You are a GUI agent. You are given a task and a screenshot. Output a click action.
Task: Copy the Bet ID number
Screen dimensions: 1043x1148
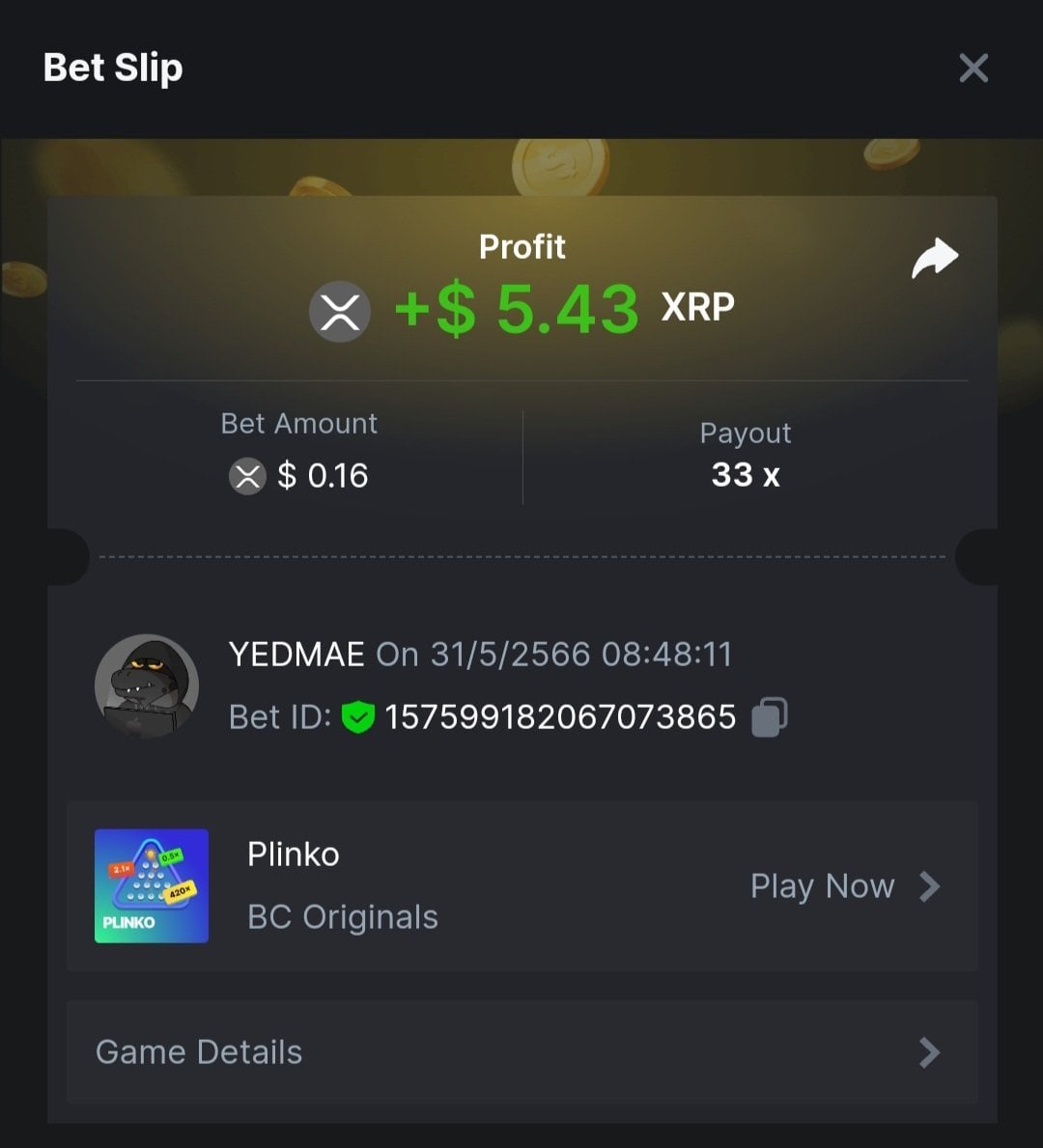coord(769,716)
